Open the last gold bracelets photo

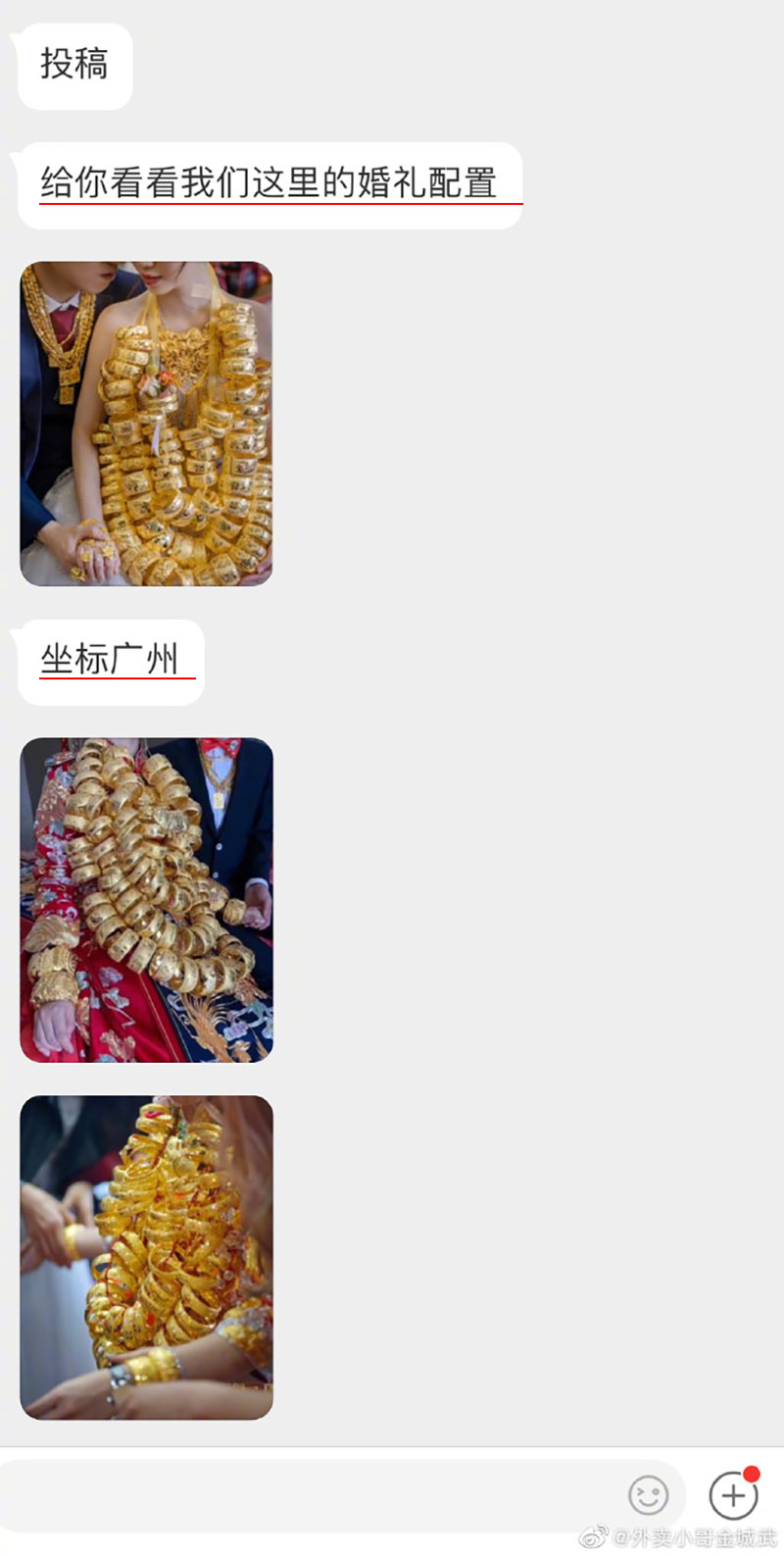[146, 1257]
